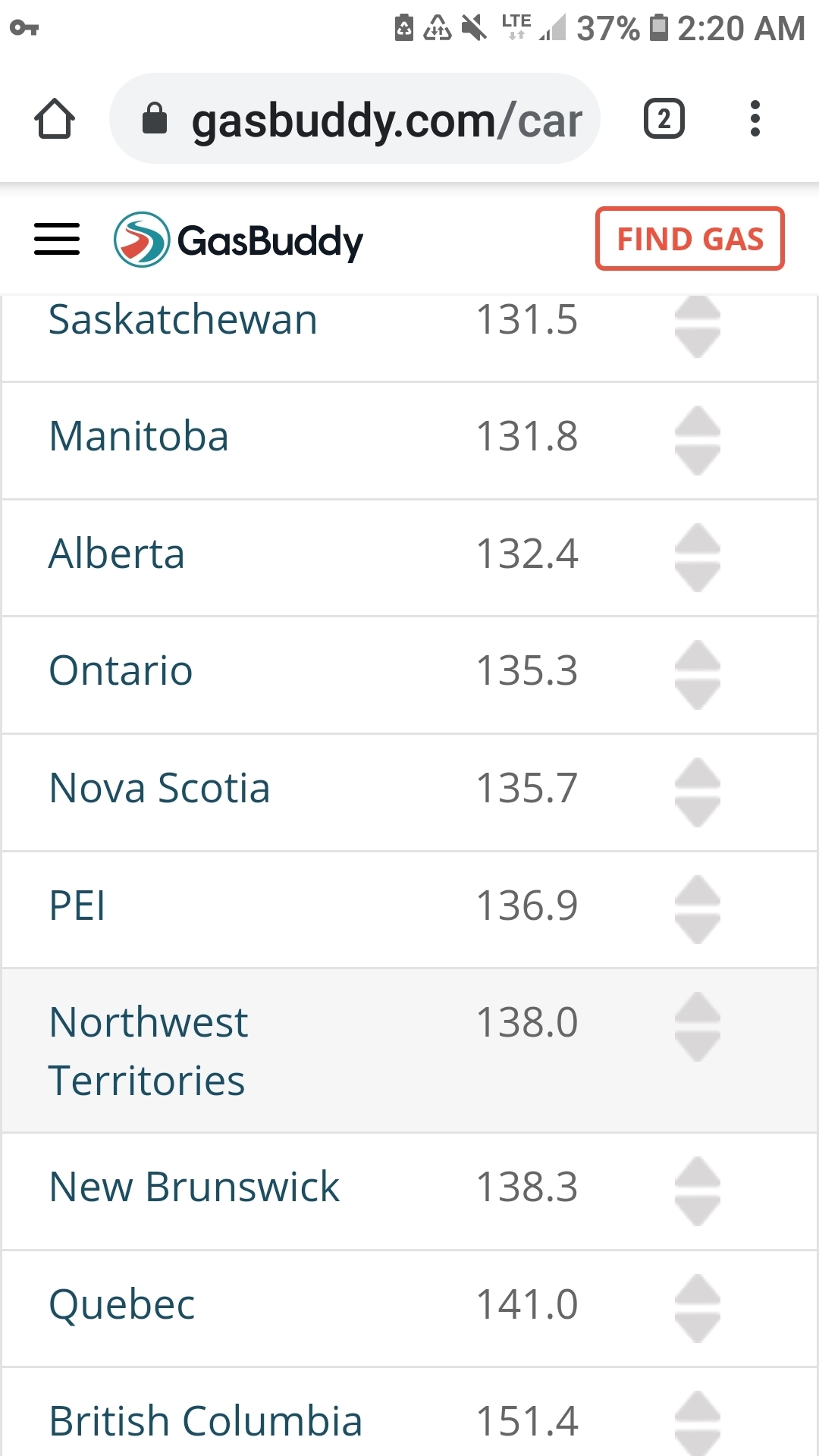The image size is (819, 1456).
Task: Tap the FIND GAS button
Action: coord(689,239)
